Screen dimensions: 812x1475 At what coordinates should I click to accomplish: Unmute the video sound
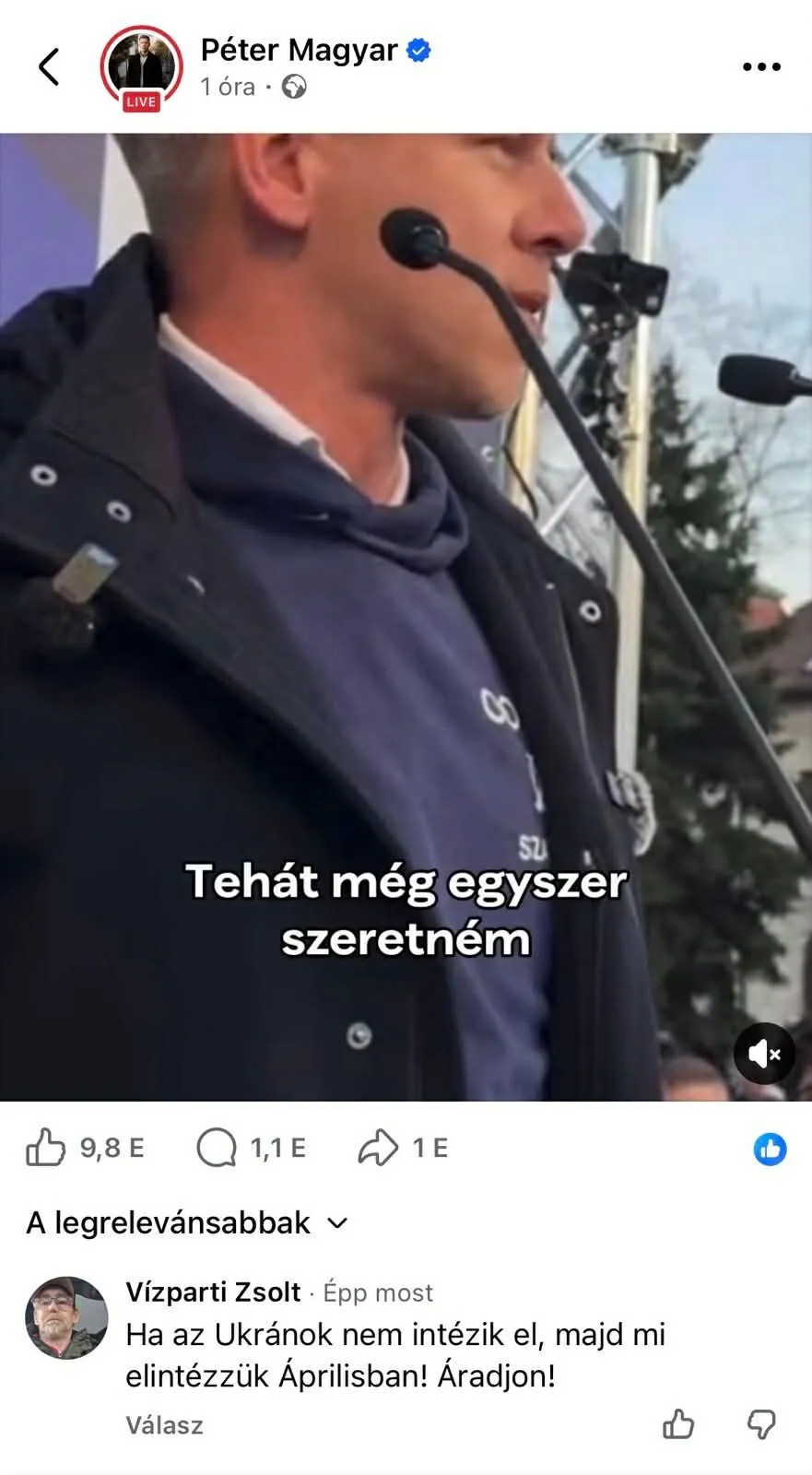tap(763, 1053)
